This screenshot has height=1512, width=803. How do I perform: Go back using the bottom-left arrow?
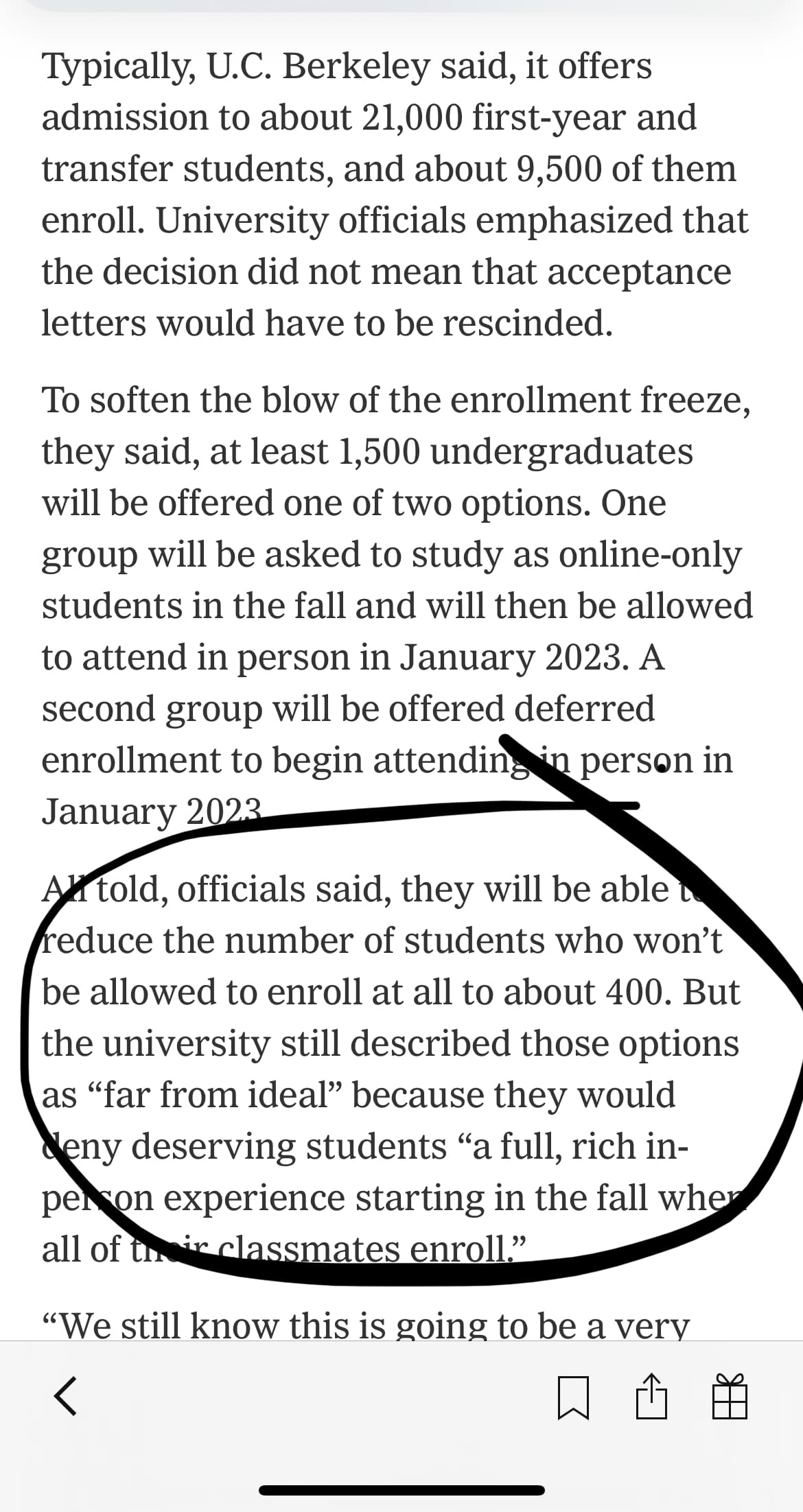[65, 1397]
